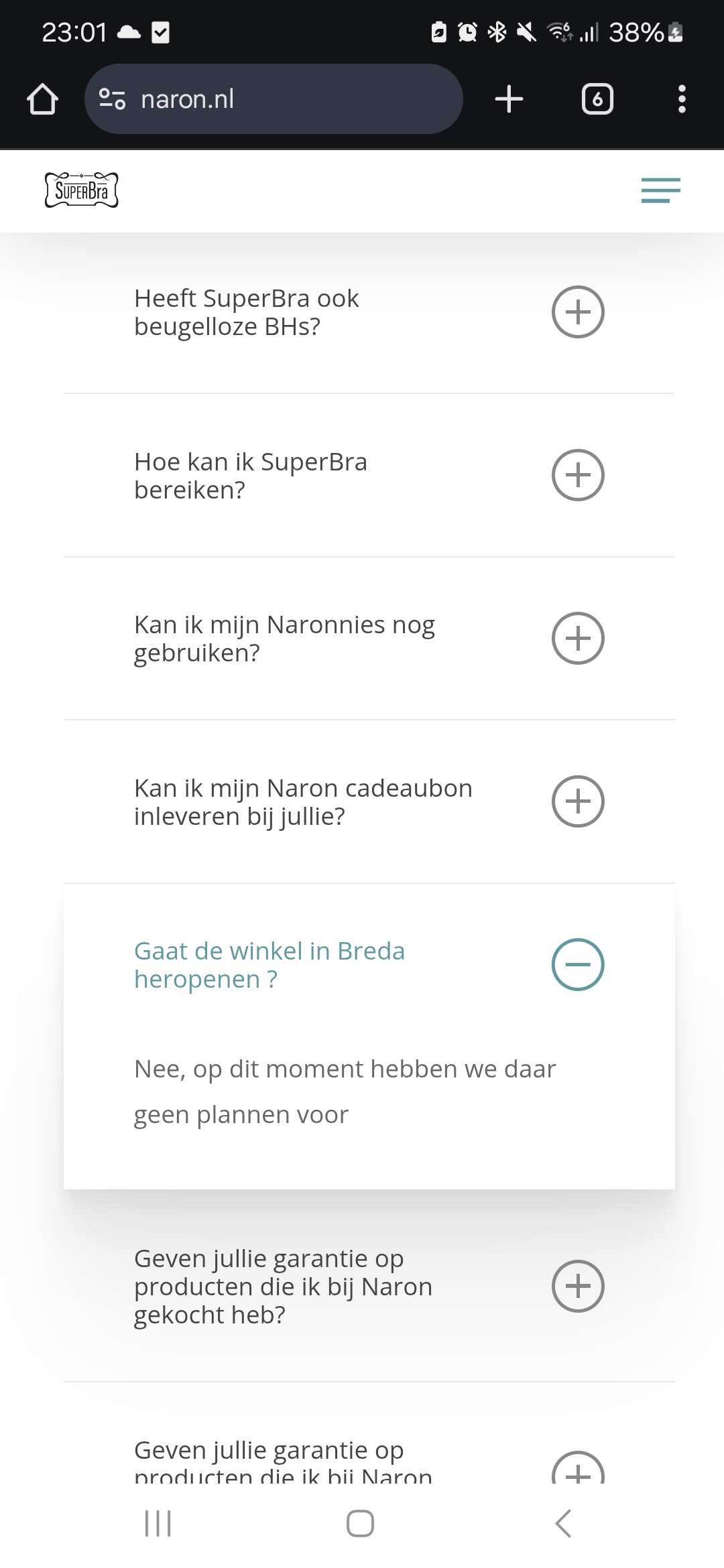Image resolution: width=724 pixels, height=1568 pixels.
Task: Go back with the system back button
Action: (x=564, y=1523)
